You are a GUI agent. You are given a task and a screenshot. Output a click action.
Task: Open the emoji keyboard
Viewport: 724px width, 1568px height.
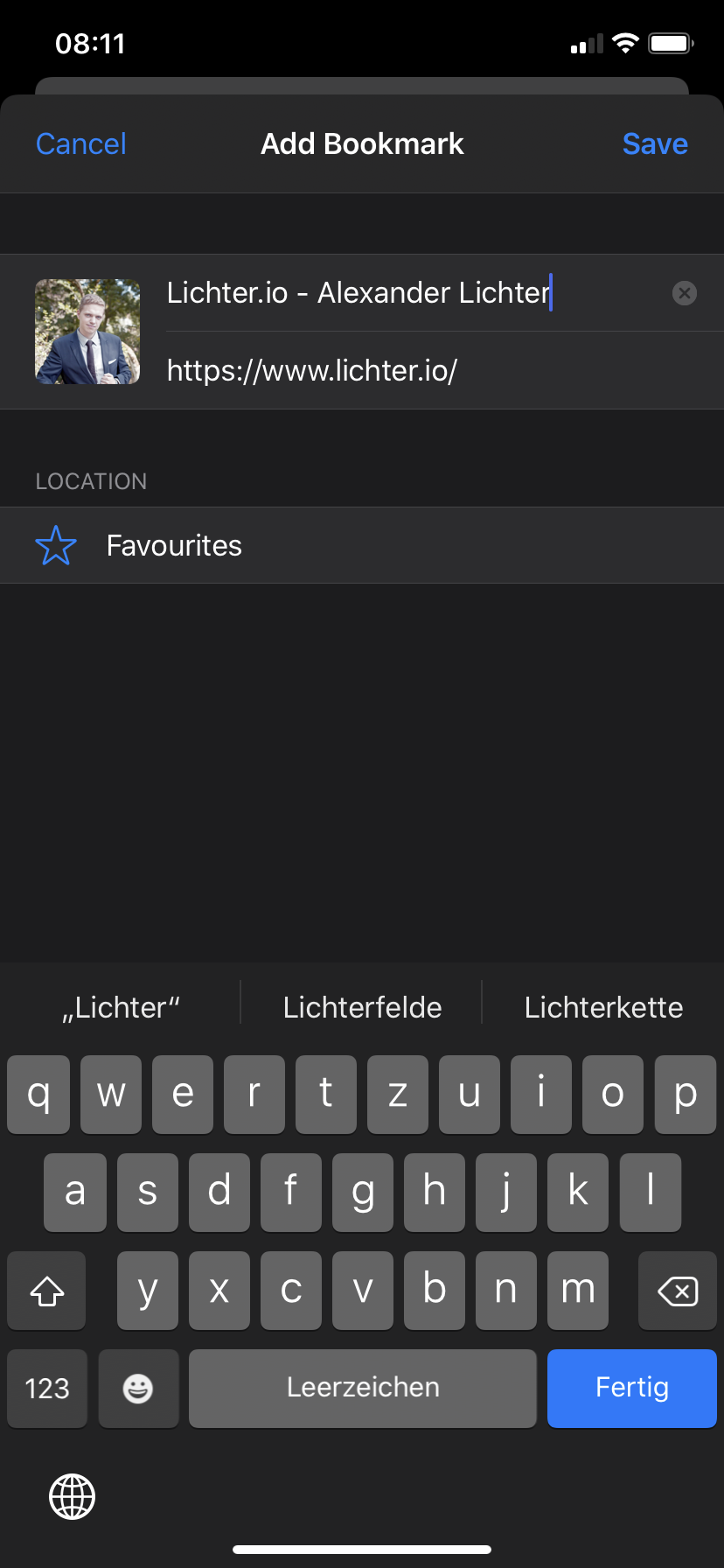138,1388
